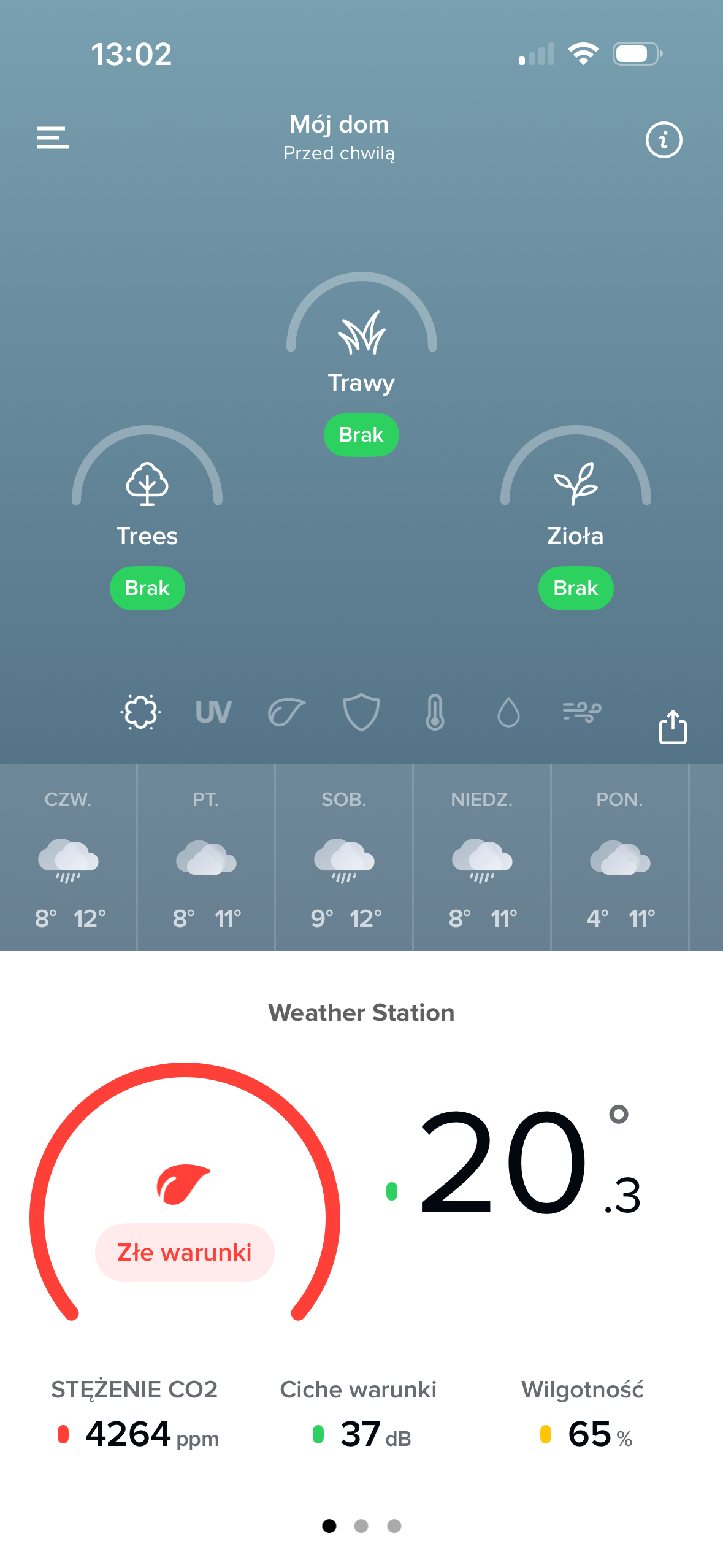Switch to the wind tab

pos(581,712)
